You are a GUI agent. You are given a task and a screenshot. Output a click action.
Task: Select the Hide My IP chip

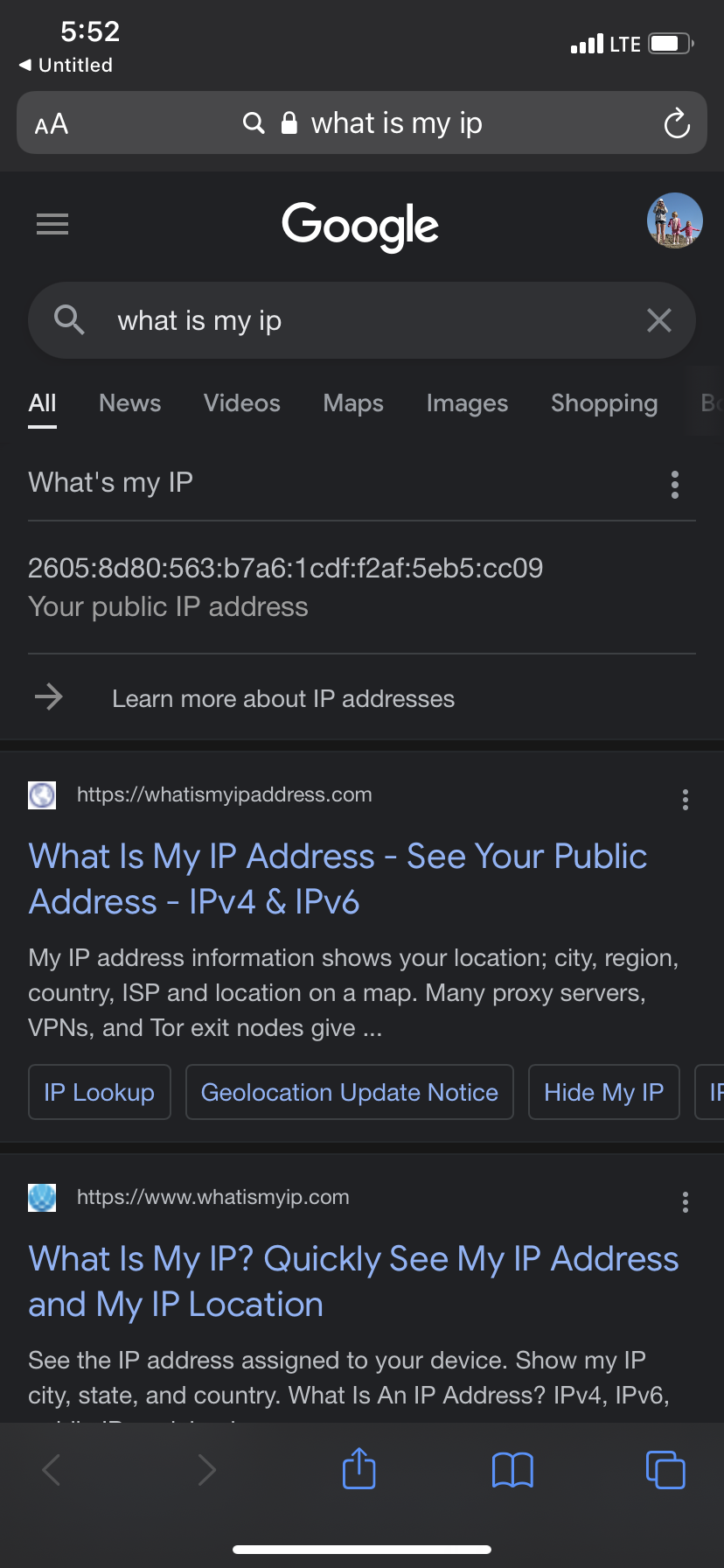tap(603, 1092)
